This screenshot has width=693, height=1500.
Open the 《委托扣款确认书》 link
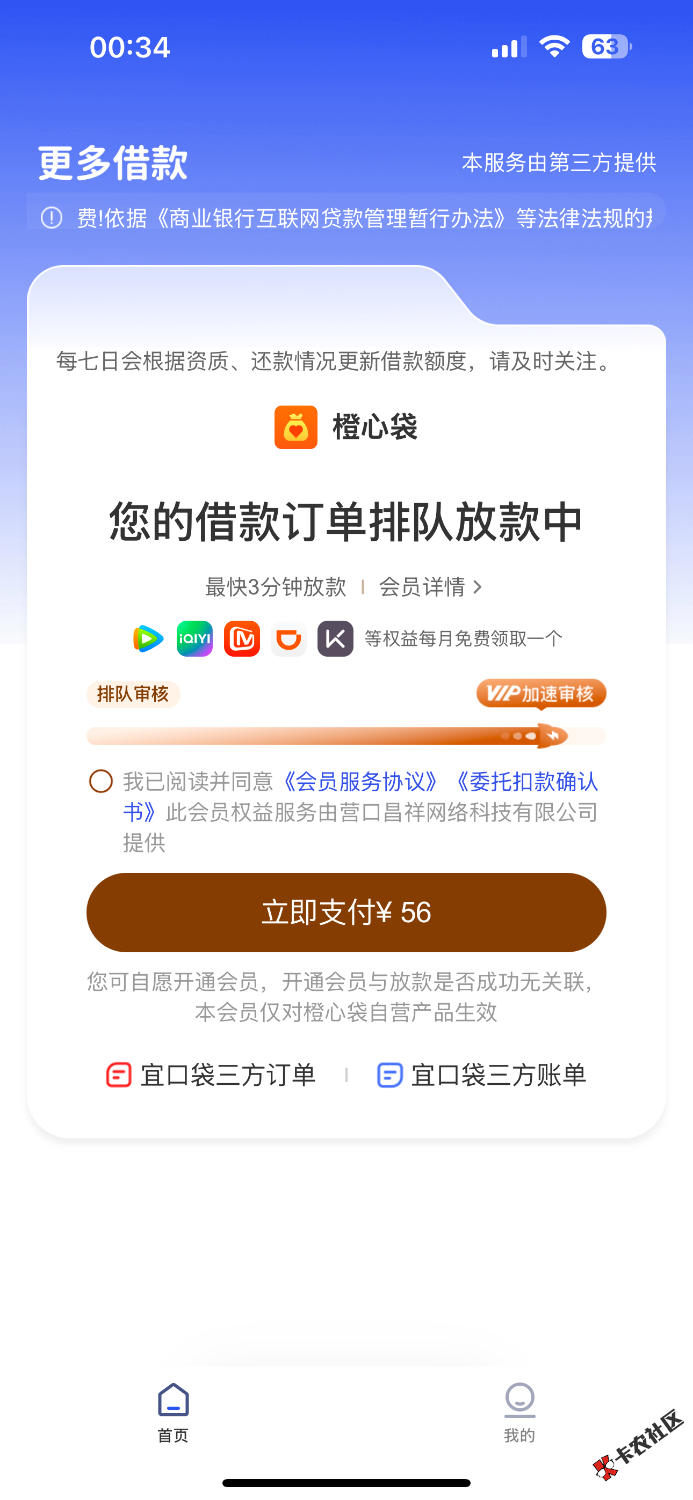(x=526, y=781)
